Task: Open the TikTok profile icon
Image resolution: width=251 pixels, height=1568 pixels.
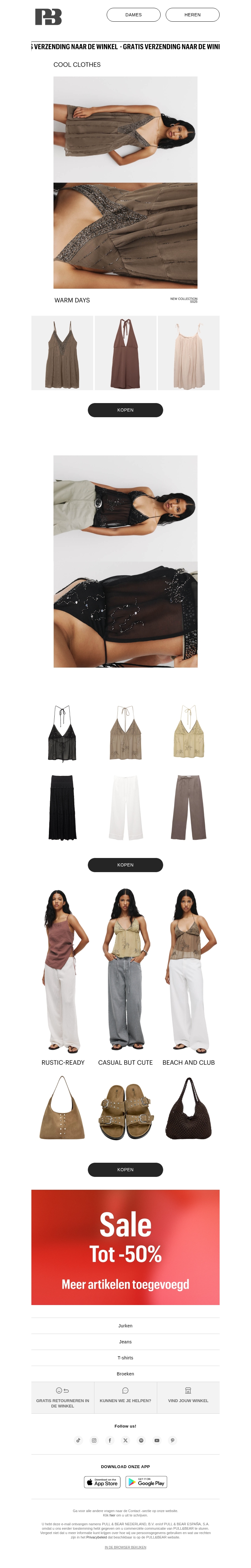Action: (x=78, y=1440)
